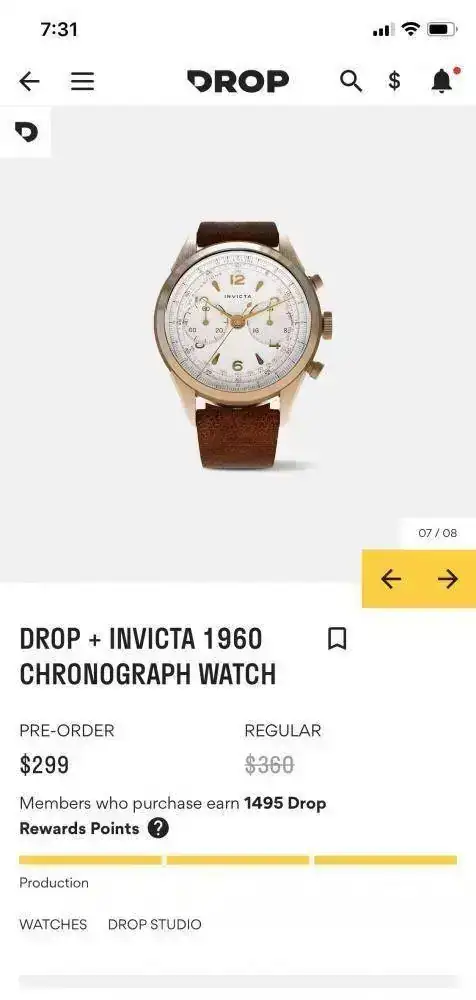Show the previous product photo
This screenshot has width=476, height=1000.
point(390,578)
